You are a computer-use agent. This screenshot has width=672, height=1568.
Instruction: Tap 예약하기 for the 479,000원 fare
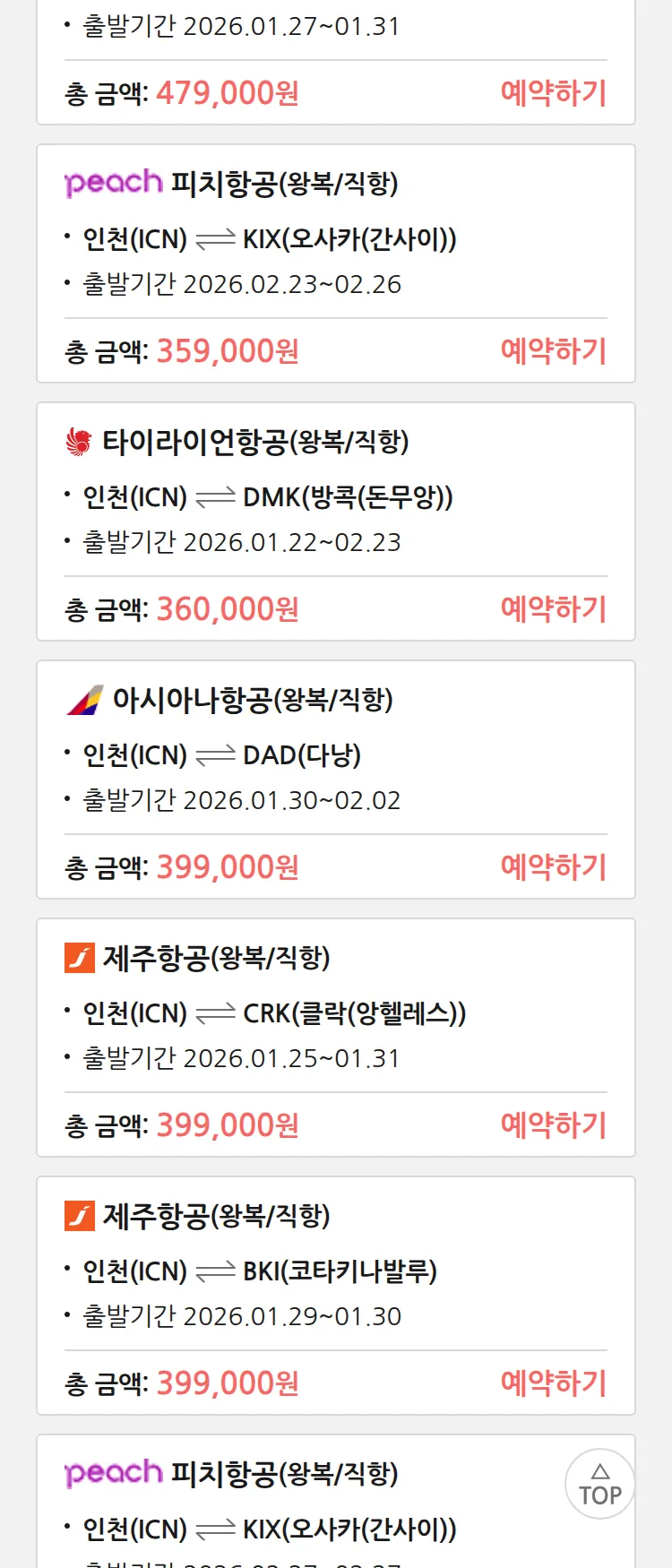click(553, 93)
